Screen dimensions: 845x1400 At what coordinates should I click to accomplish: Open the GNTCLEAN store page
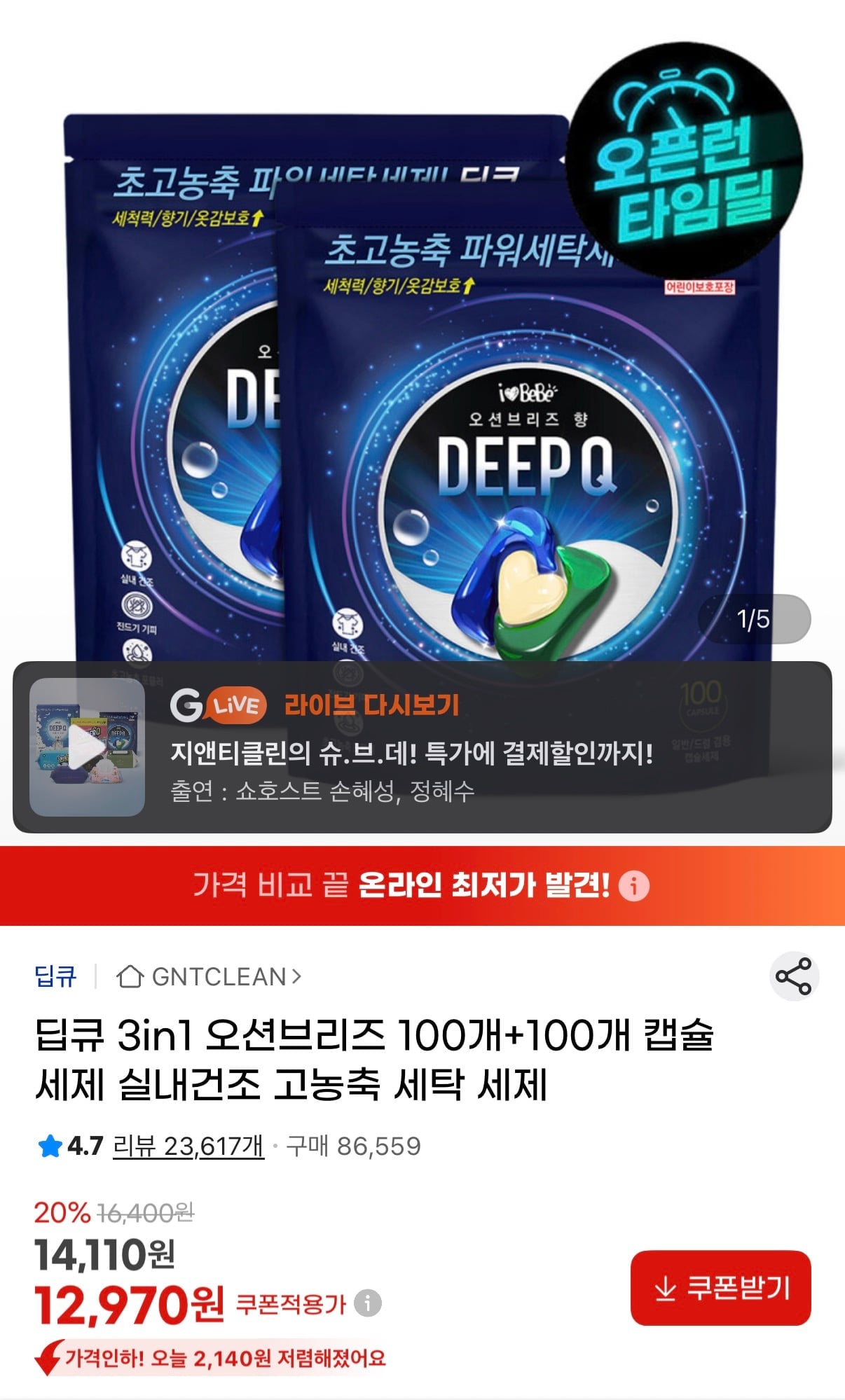point(209,976)
